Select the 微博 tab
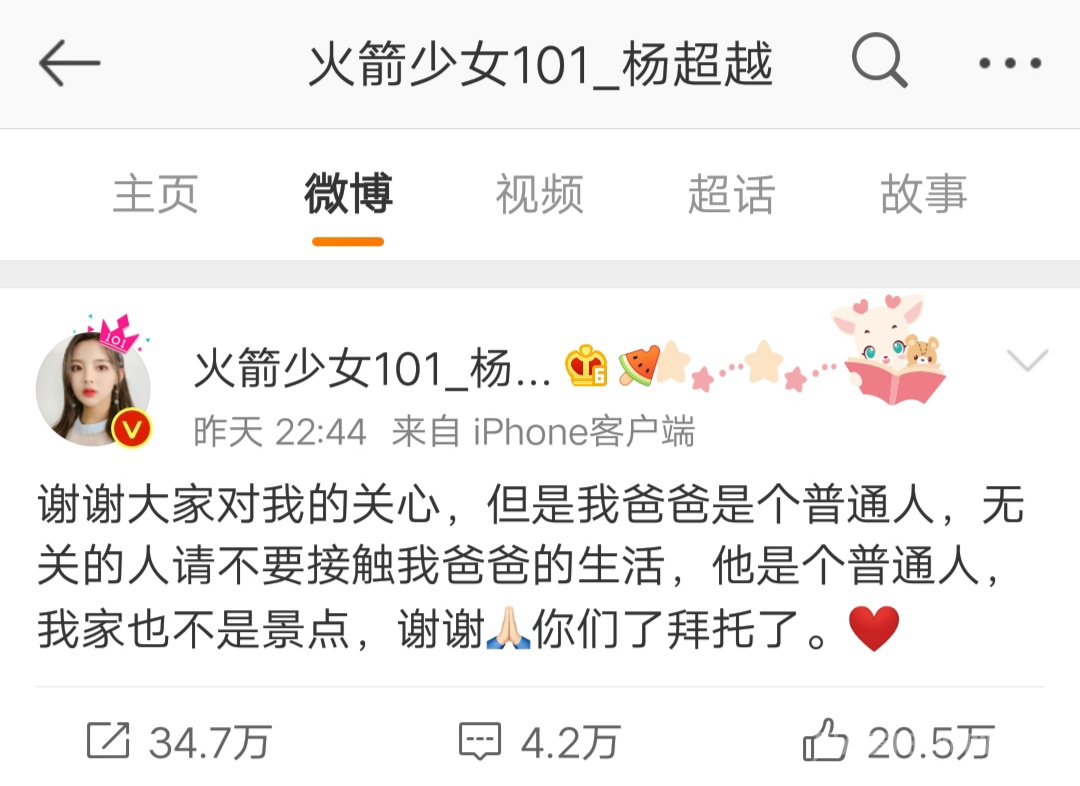Image resolution: width=1080 pixels, height=786 pixels. point(348,194)
